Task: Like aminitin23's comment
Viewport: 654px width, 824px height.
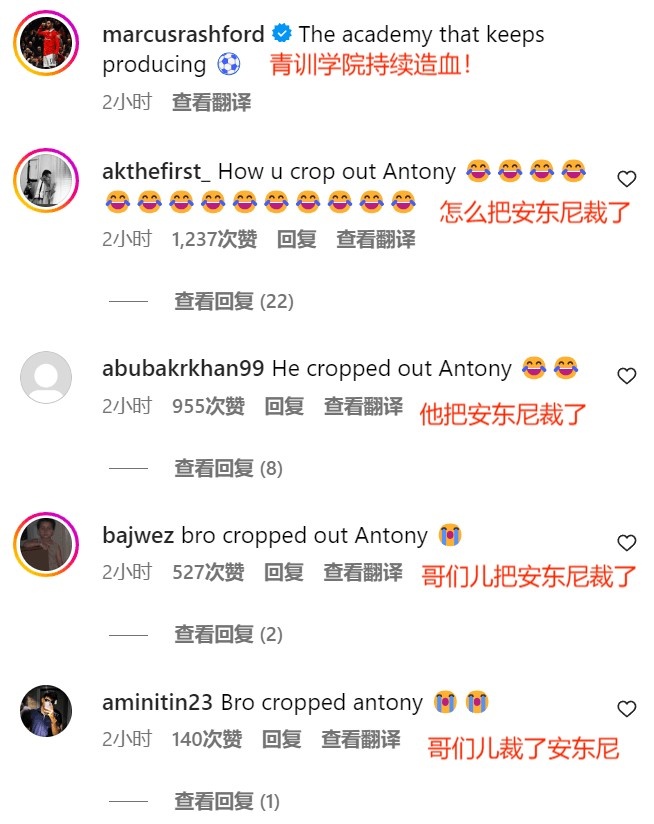Action: pyautogui.click(x=626, y=709)
